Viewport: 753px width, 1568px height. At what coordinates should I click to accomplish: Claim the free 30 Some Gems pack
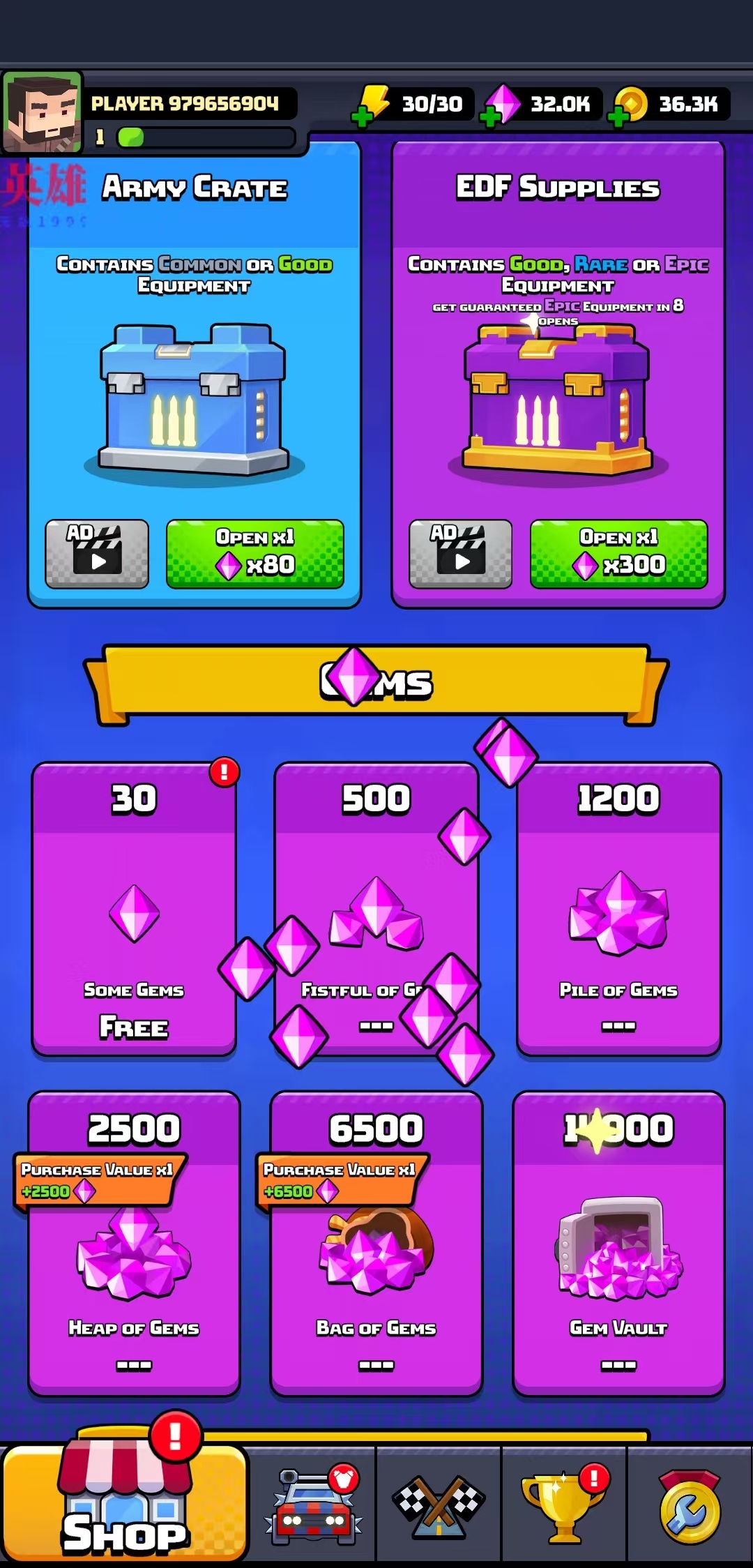pos(134,914)
